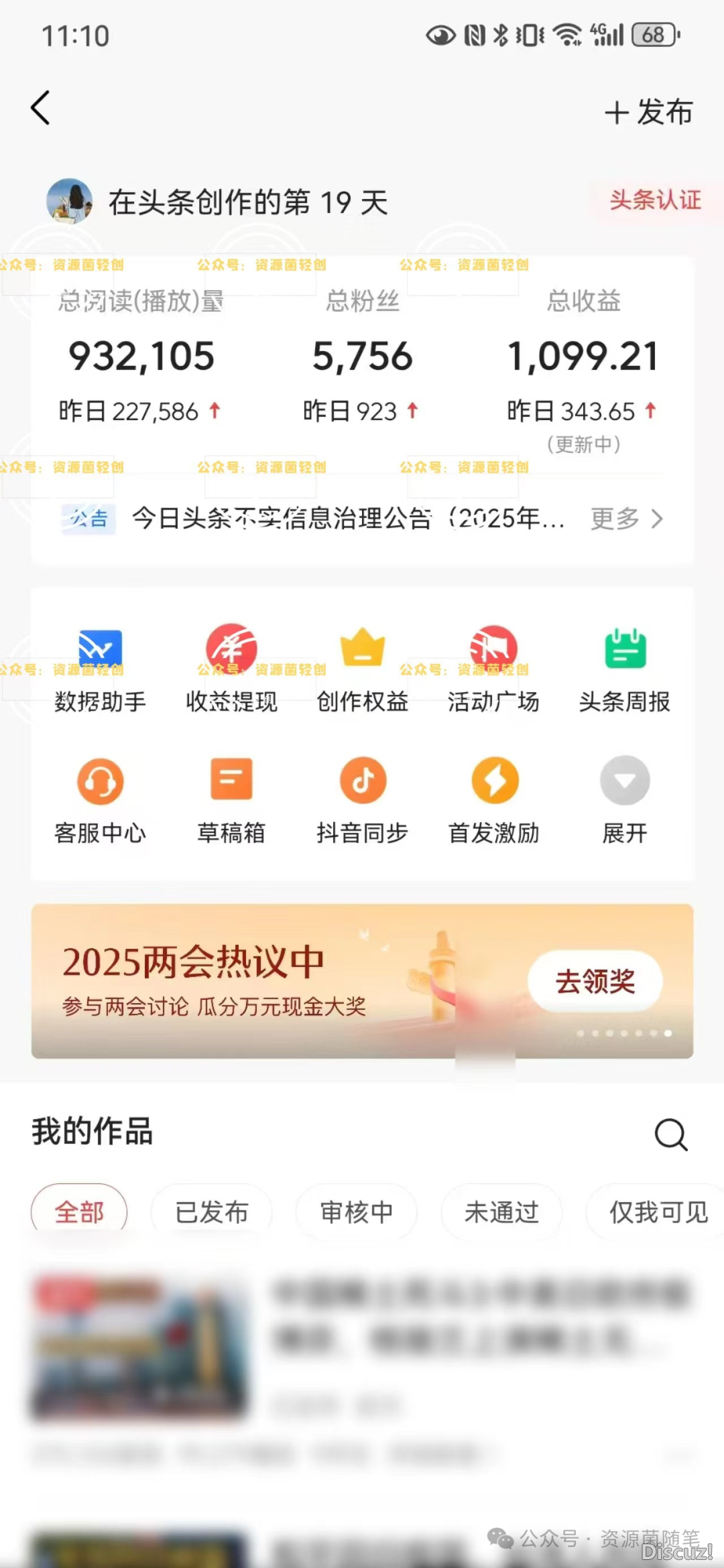This screenshot has height=1568, width=724.
Task: Open 首发激励
Action: [493, 801]
